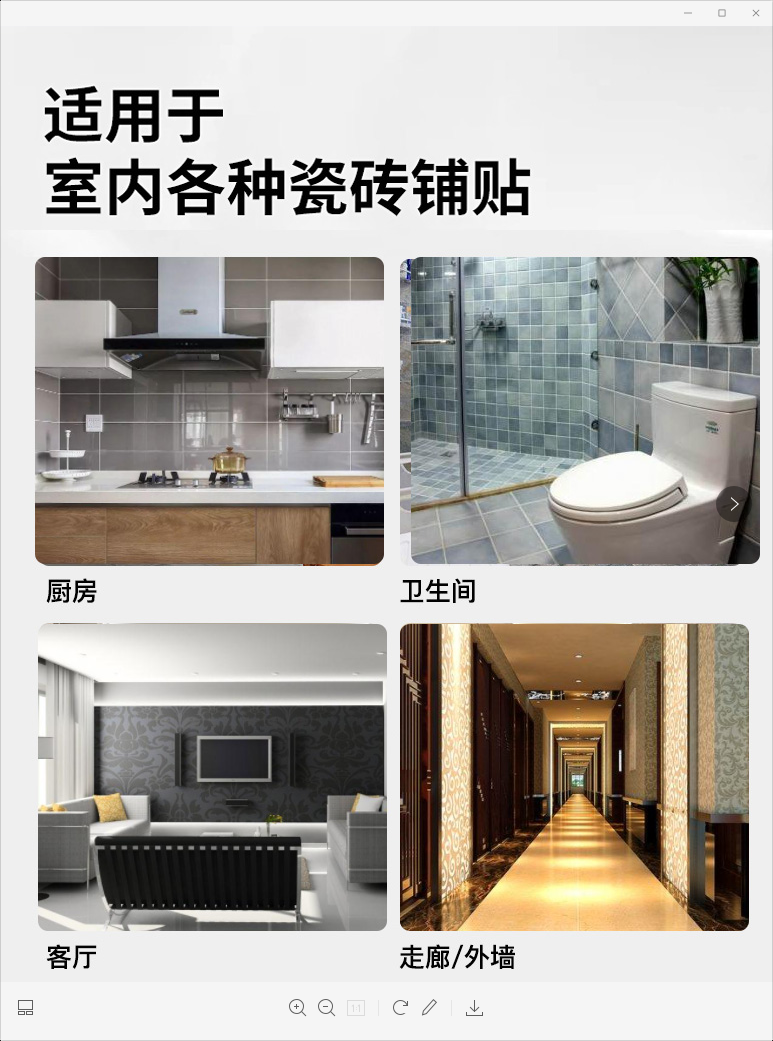Minimize the viewer window
The height and width of the screenshot is (1041, 773).
tap(688, 13)
